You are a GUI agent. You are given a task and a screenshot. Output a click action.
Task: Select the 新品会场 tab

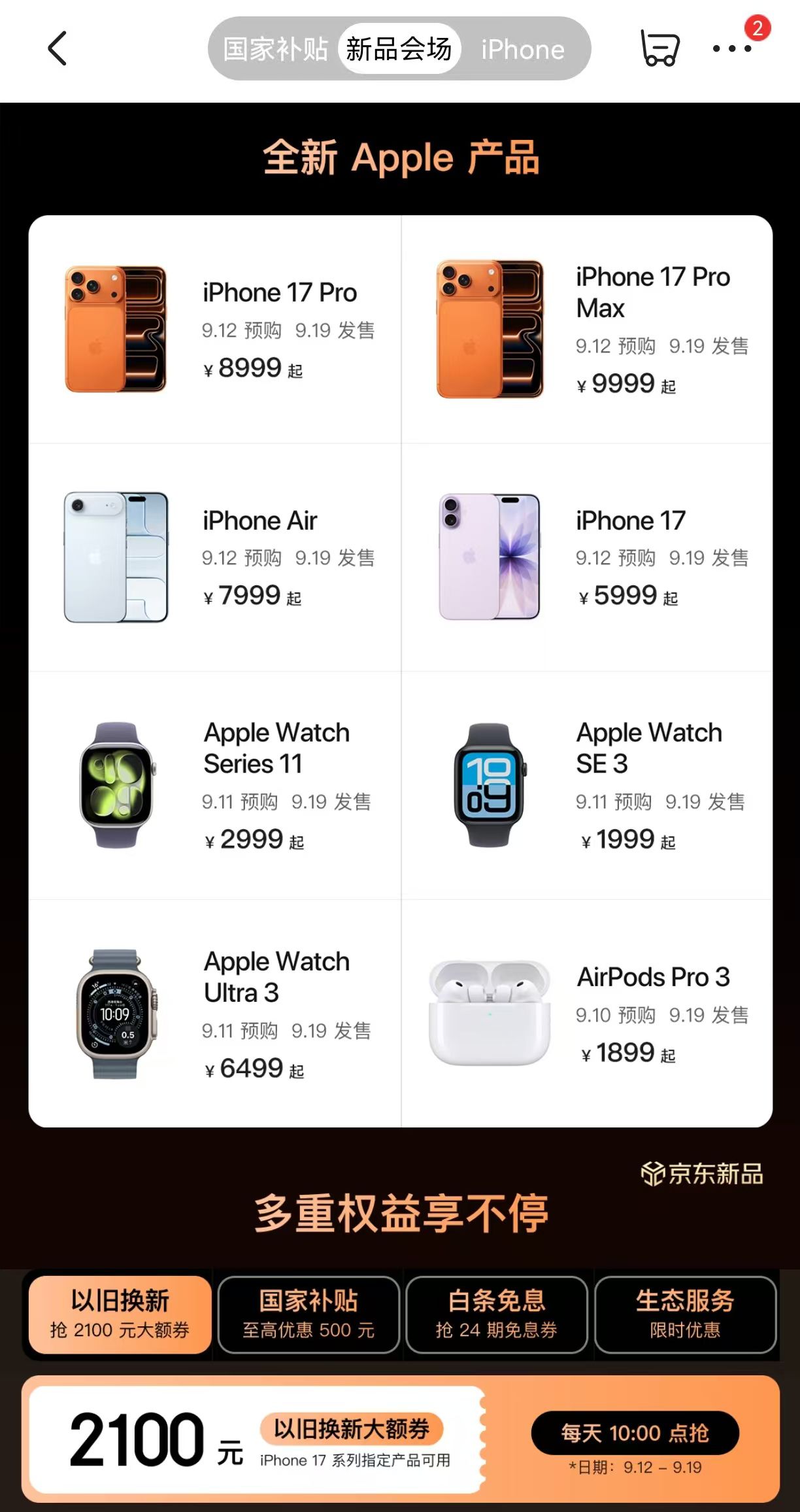pyautogui.click(x=399, y=49)
